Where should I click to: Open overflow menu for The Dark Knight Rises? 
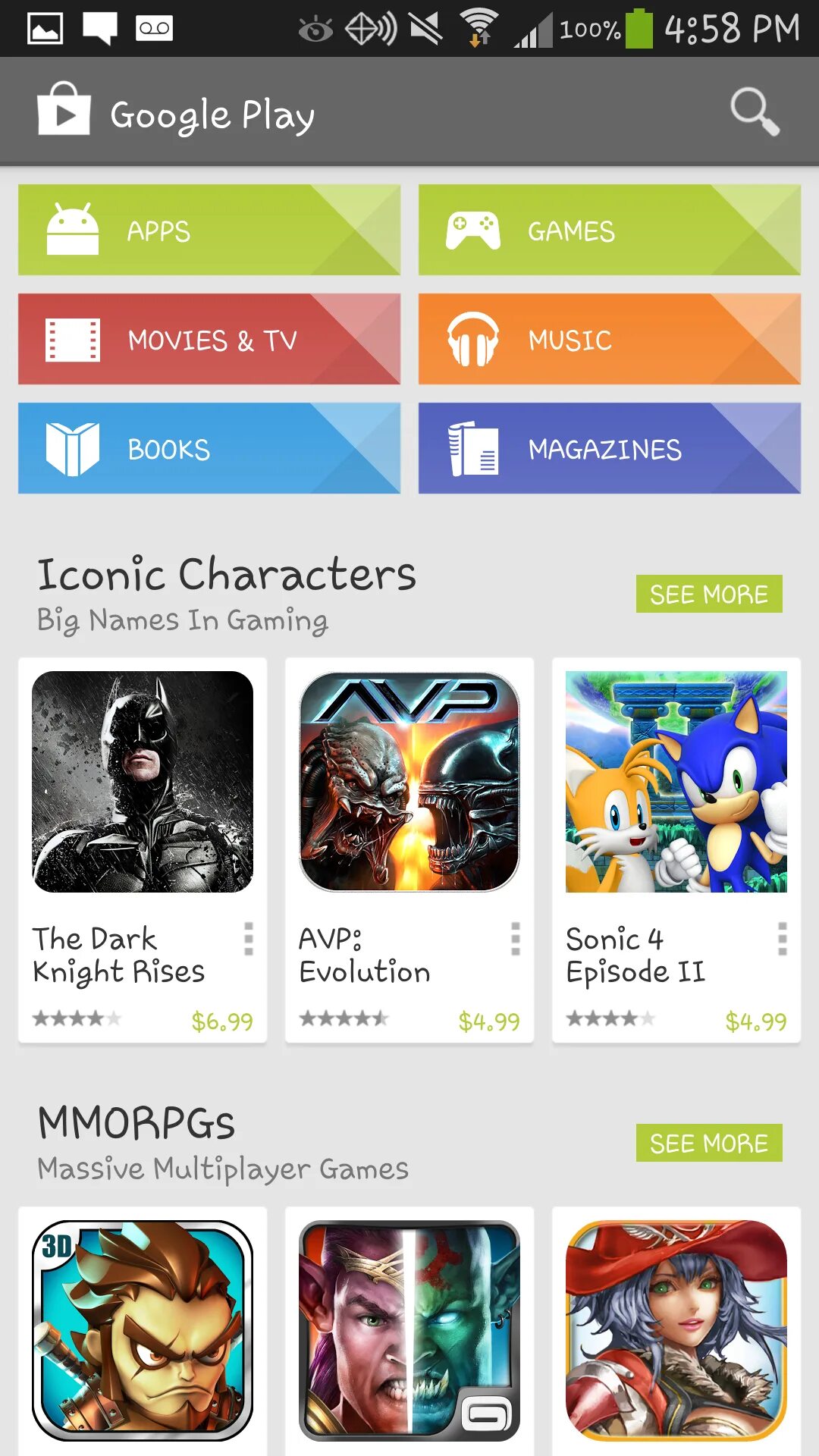pyautogui.click(x=248, y=939)
